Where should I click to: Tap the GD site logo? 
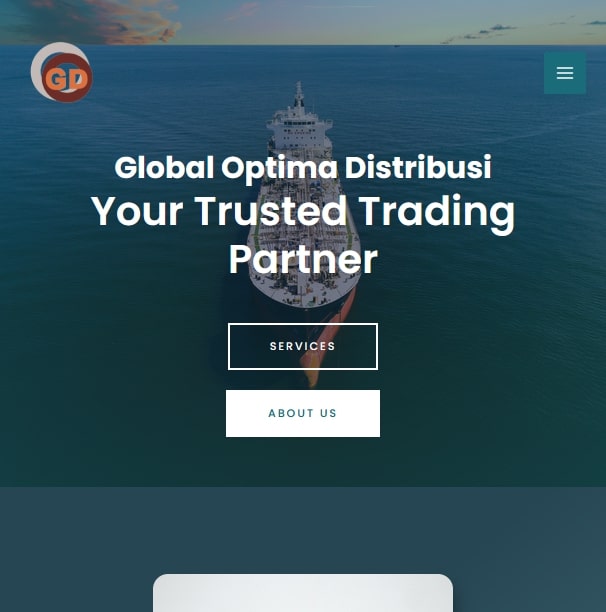tap(62, 73)
